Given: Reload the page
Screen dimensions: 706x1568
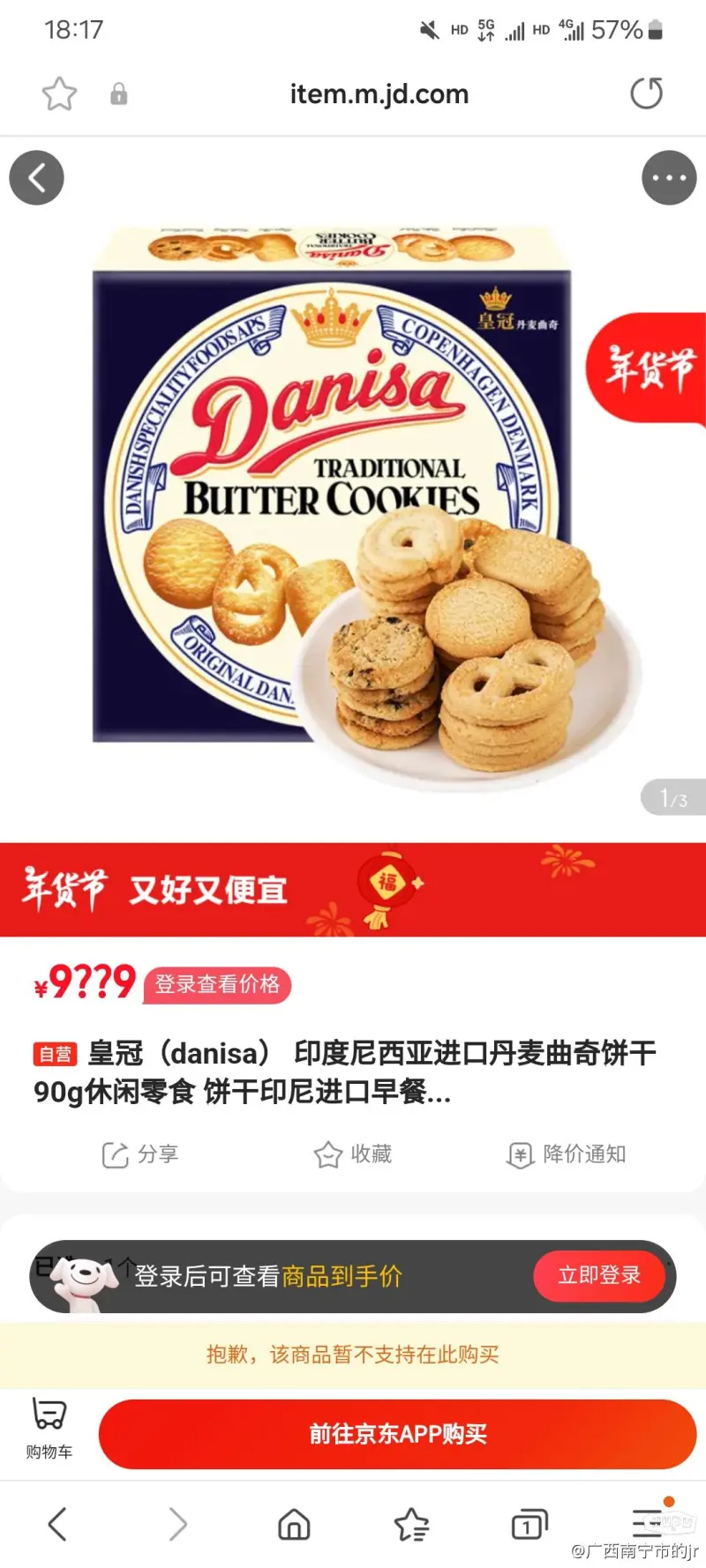Looking at the screenshot, I should coord(647,93).
